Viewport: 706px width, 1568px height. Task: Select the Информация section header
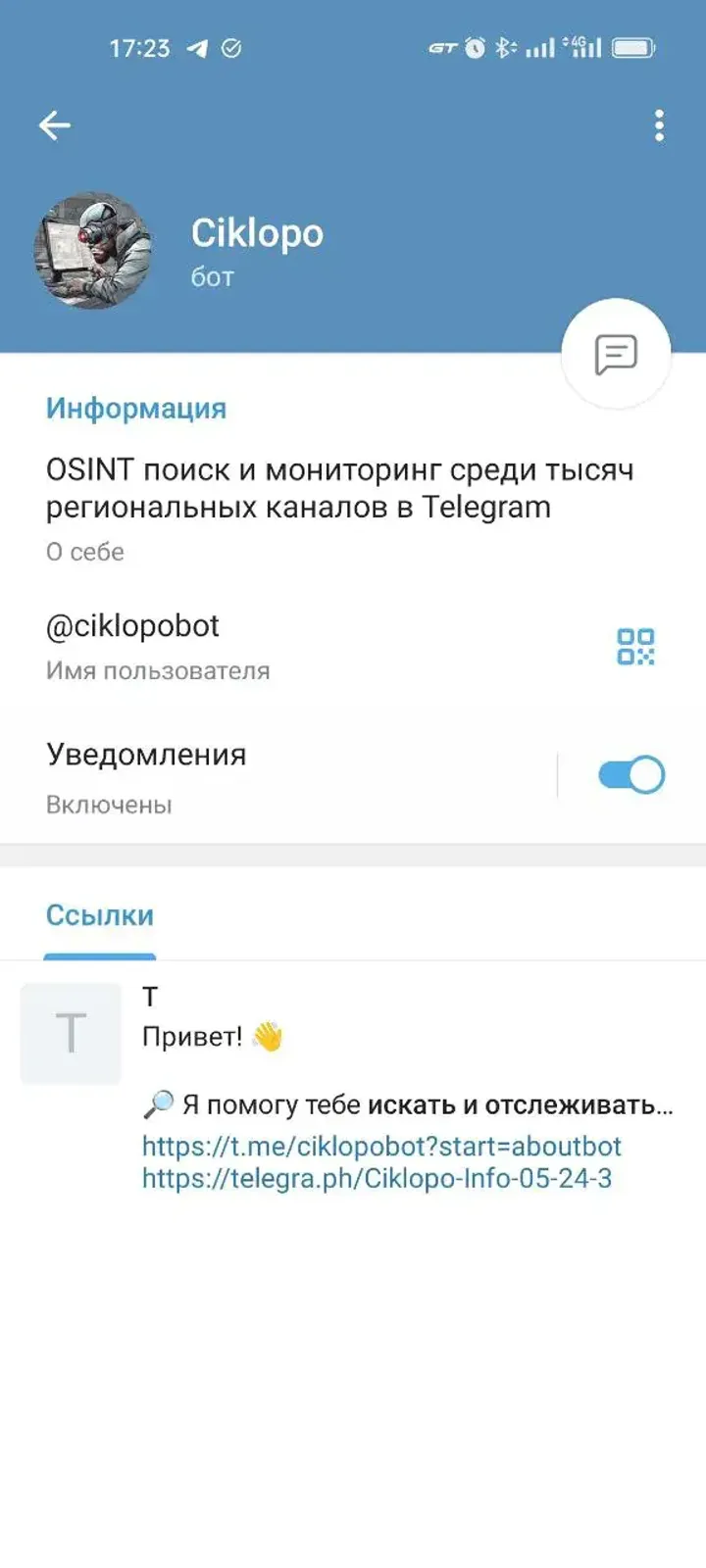[134, 408]
